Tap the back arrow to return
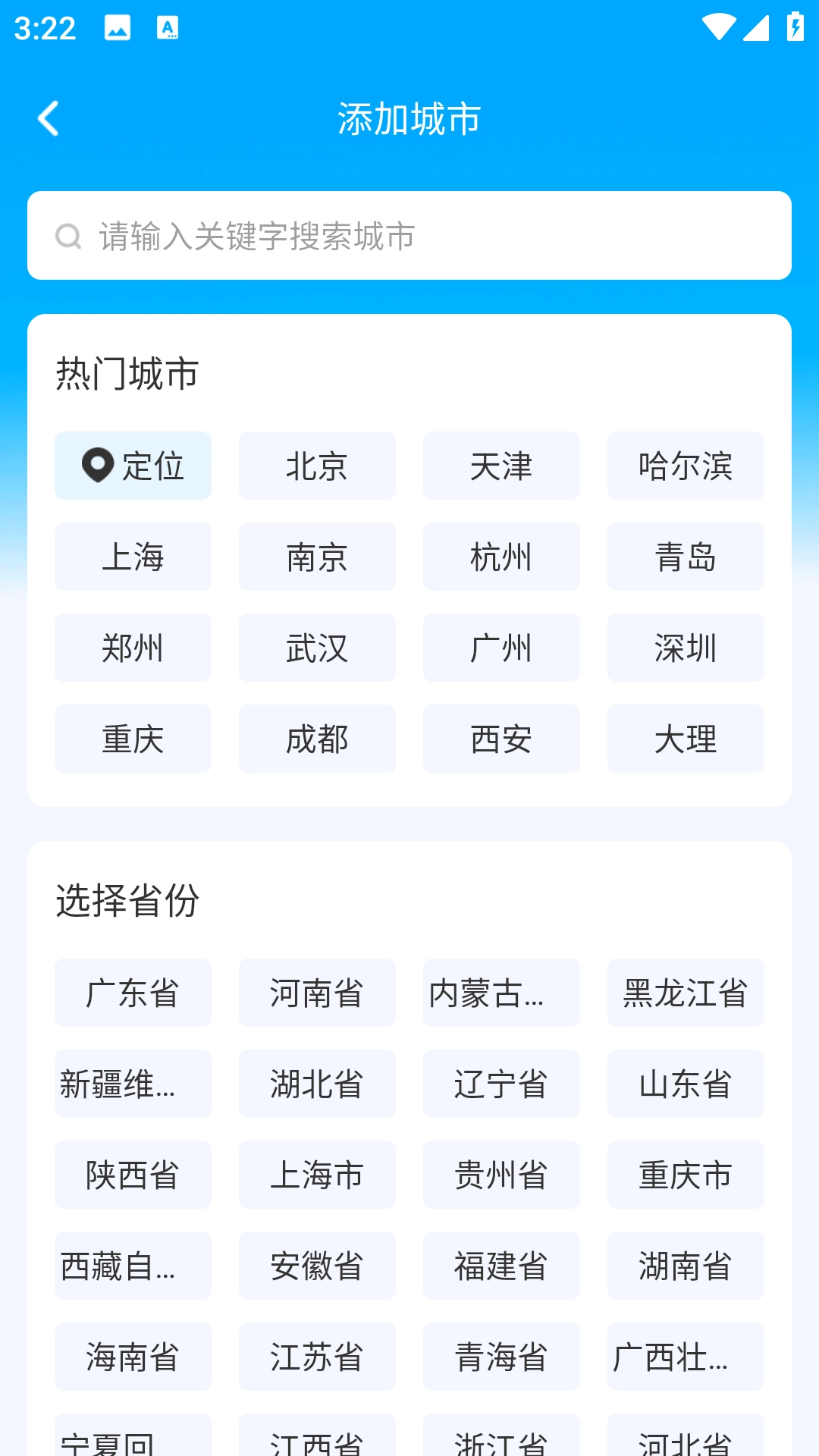 click(48, 118)
